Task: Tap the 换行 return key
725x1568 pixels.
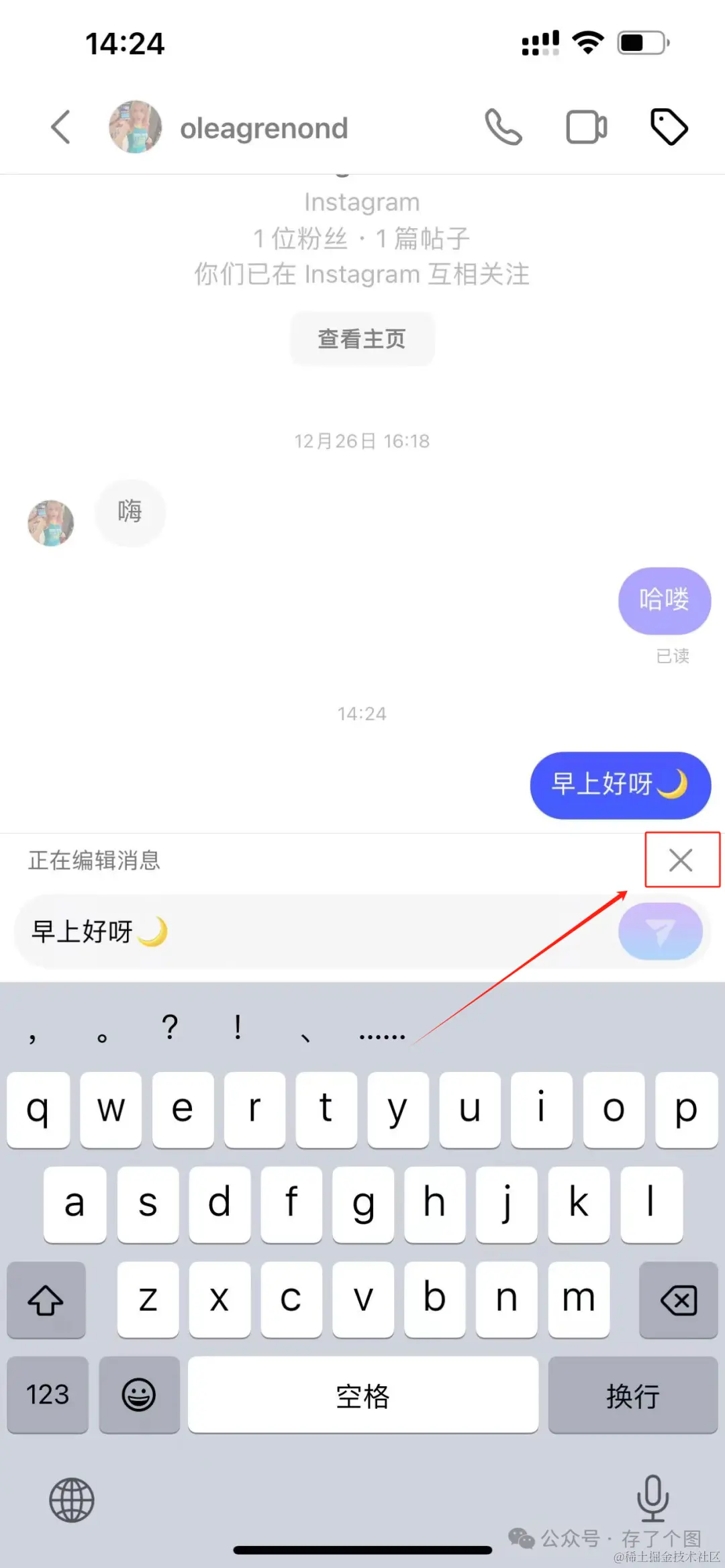Action: point(633,1395)
